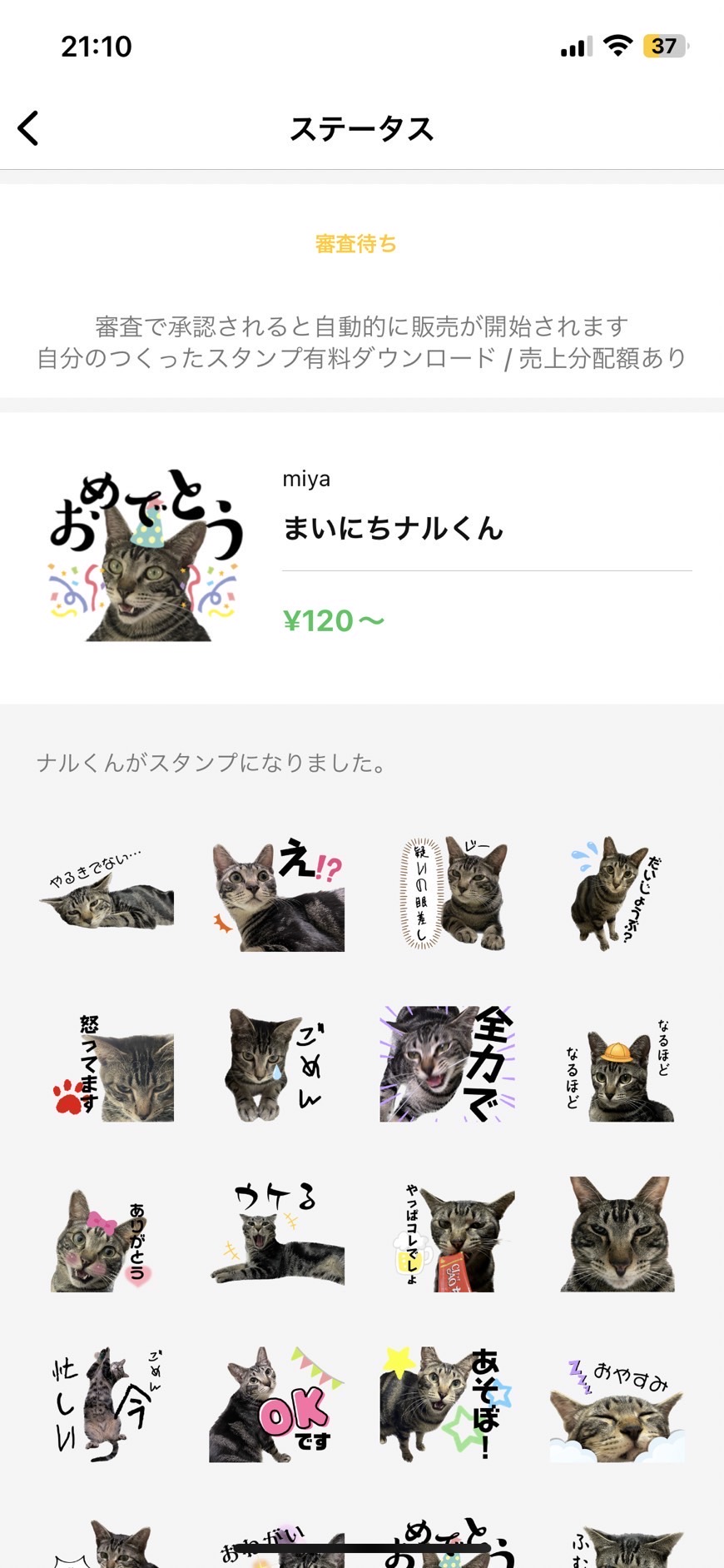The height and width of the screenshot is (1568, 724).
Task: Tap the 今忙しい sticker
Action: pyautogui.click(x=108, y=1406)
